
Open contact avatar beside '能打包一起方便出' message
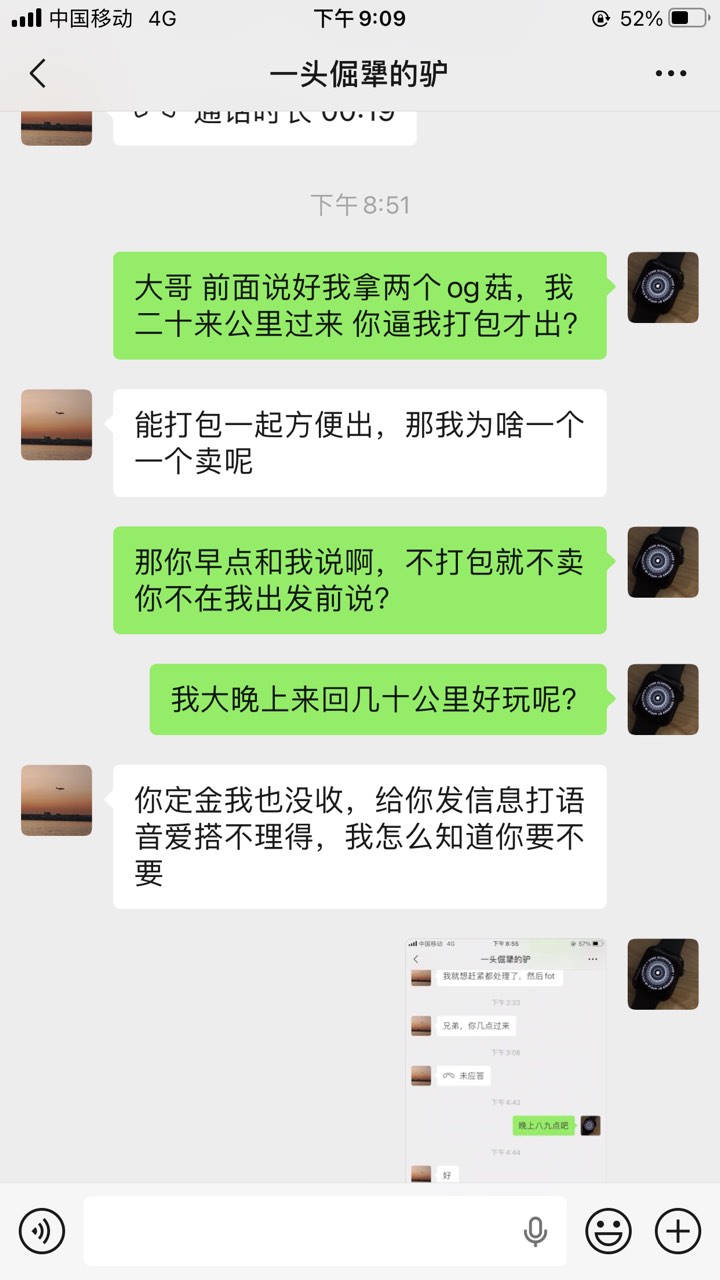point(57,425)
